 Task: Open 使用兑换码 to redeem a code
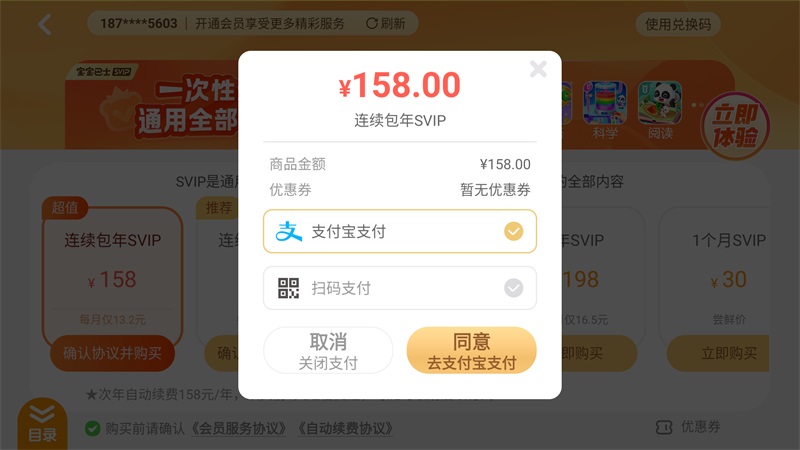pyautogui.click(x=678, y=24)
